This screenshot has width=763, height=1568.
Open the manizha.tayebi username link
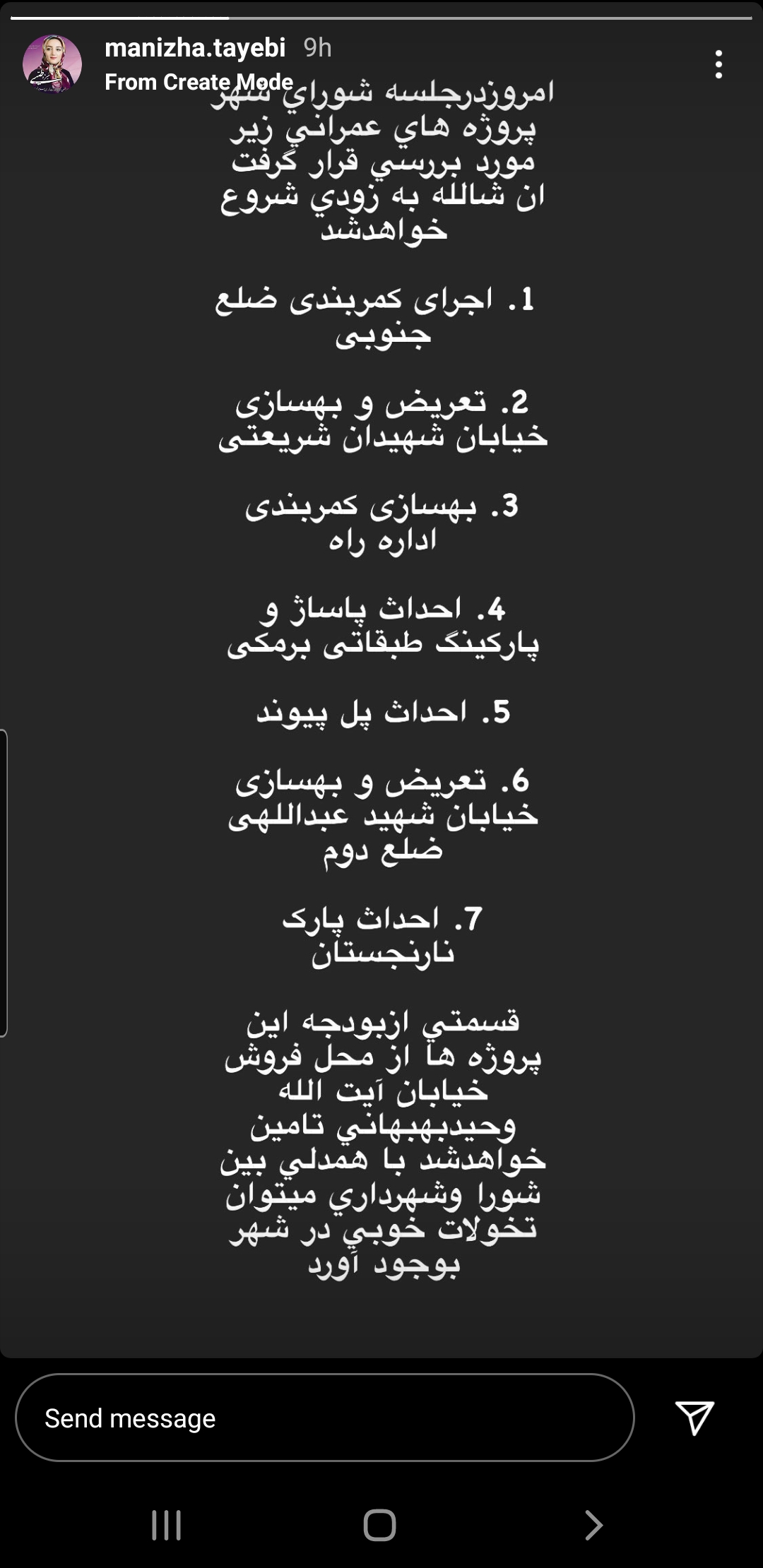[x=195, y=48]
